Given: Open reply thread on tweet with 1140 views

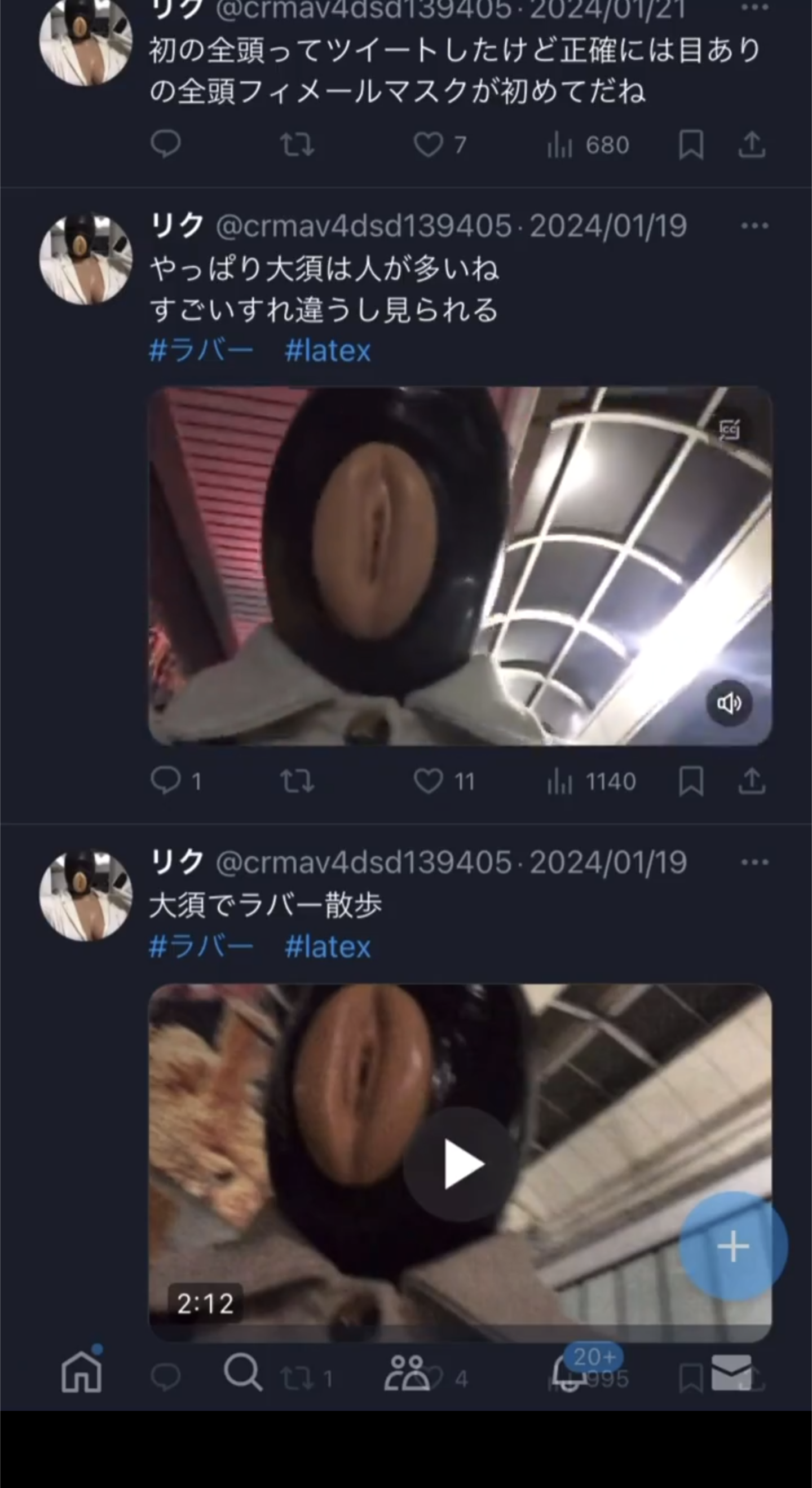Looking at the screenshot, I should tap(166, 782).
